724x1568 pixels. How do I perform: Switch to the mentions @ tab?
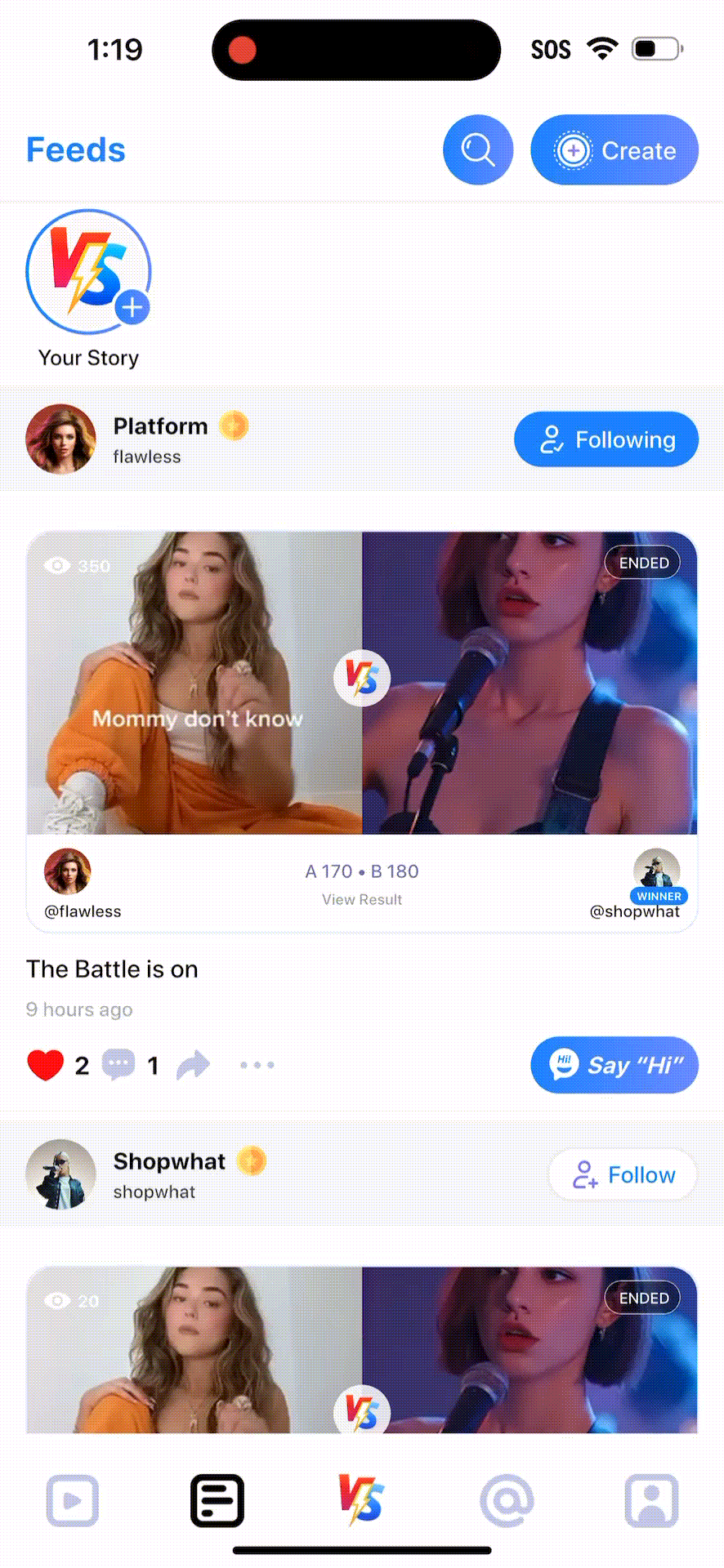507,1500
